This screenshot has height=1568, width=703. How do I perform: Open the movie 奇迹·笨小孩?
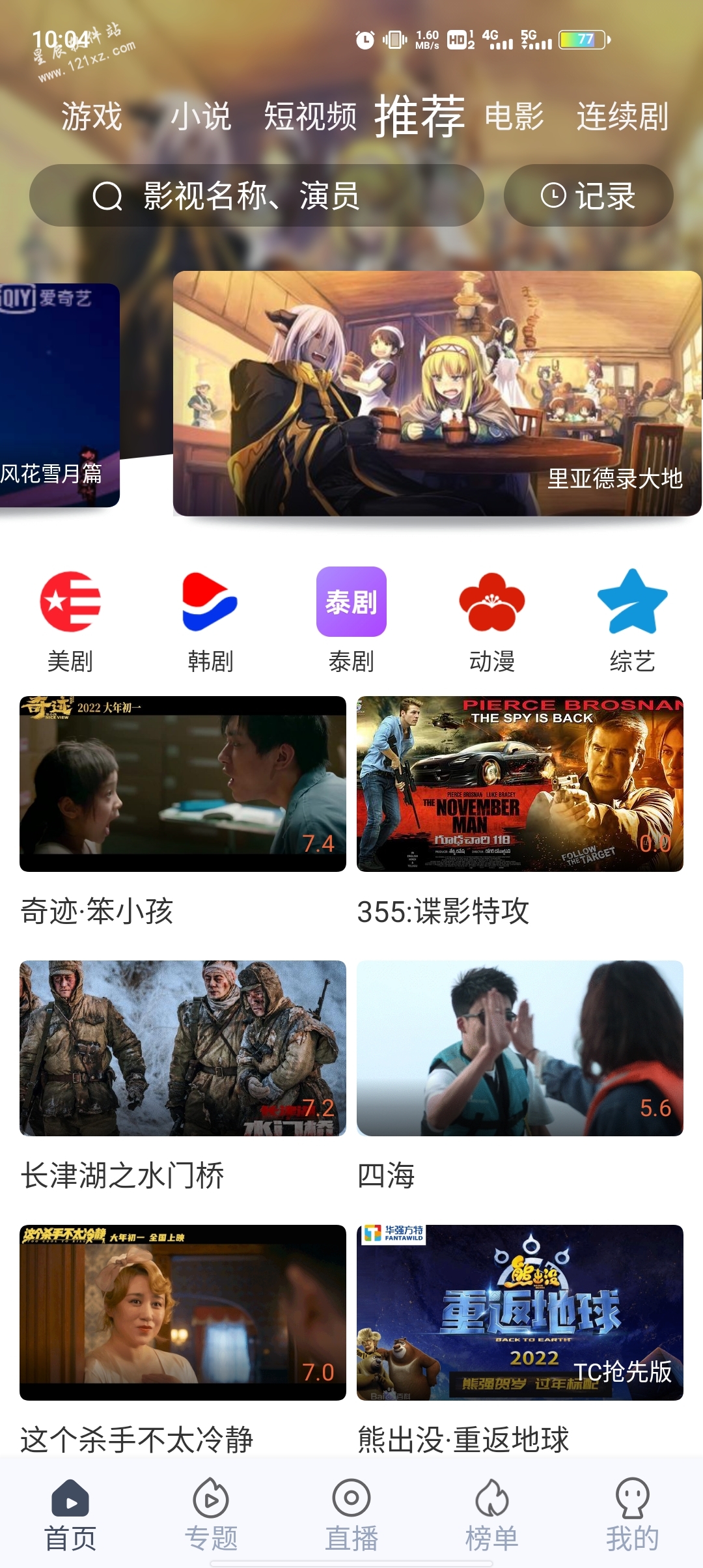[183, 784]
